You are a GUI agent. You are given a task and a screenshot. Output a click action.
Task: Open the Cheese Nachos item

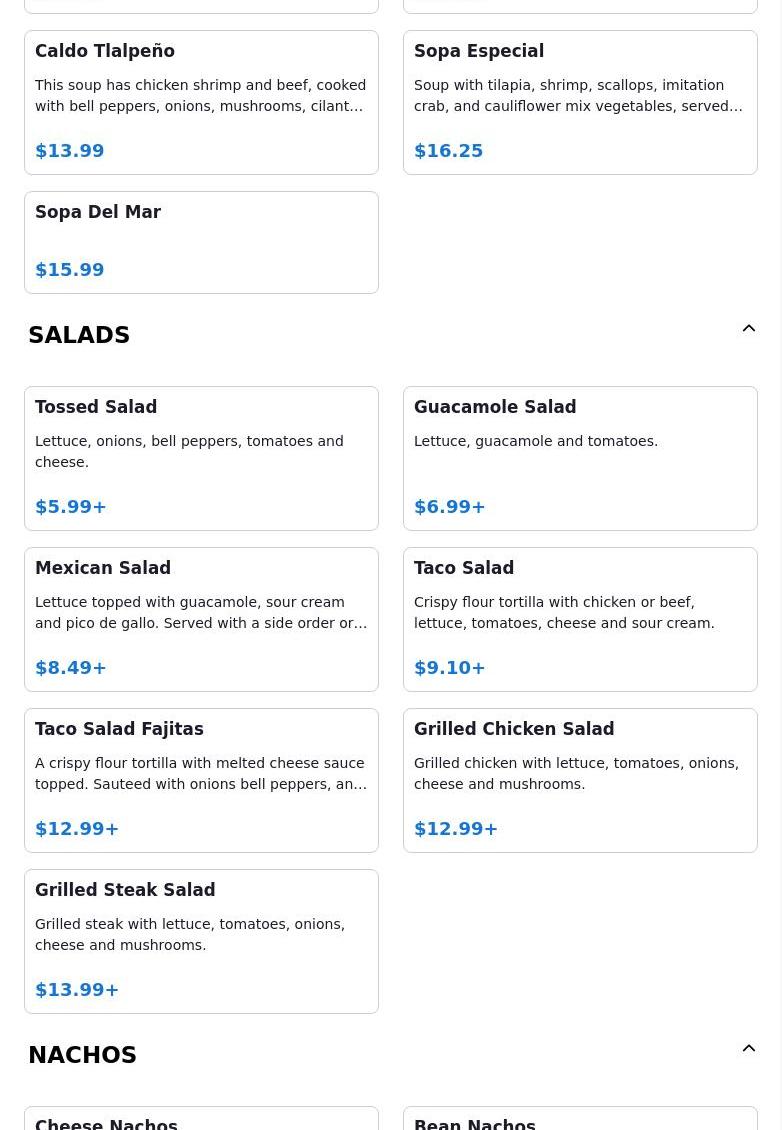click(201, 1120)
